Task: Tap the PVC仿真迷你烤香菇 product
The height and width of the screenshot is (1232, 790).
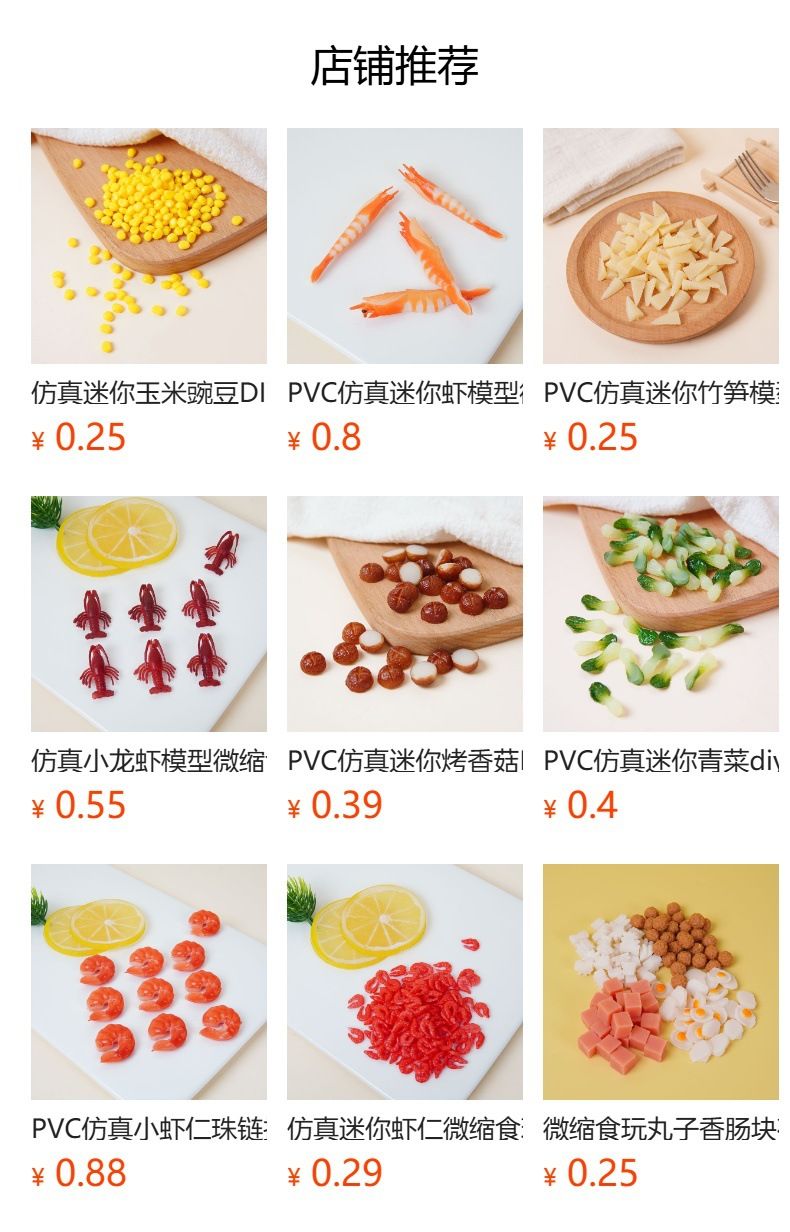Action: pyautogui.click(x=404, y=614)
